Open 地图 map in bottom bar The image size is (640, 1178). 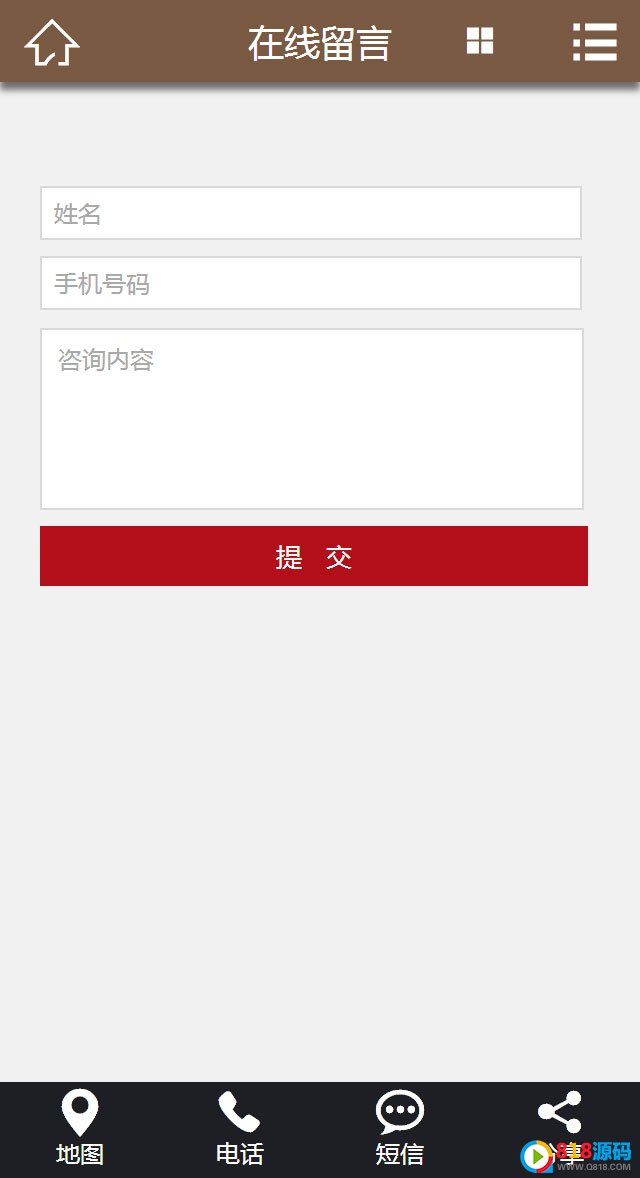point(80,1128)
